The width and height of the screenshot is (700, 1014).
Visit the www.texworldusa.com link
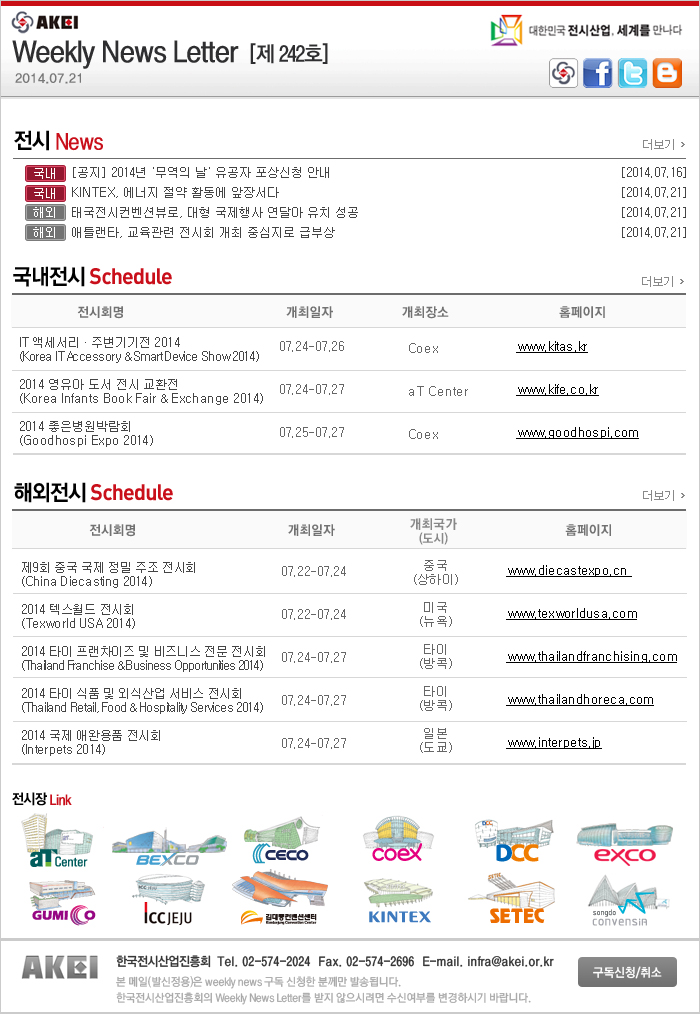coord(572,614)
